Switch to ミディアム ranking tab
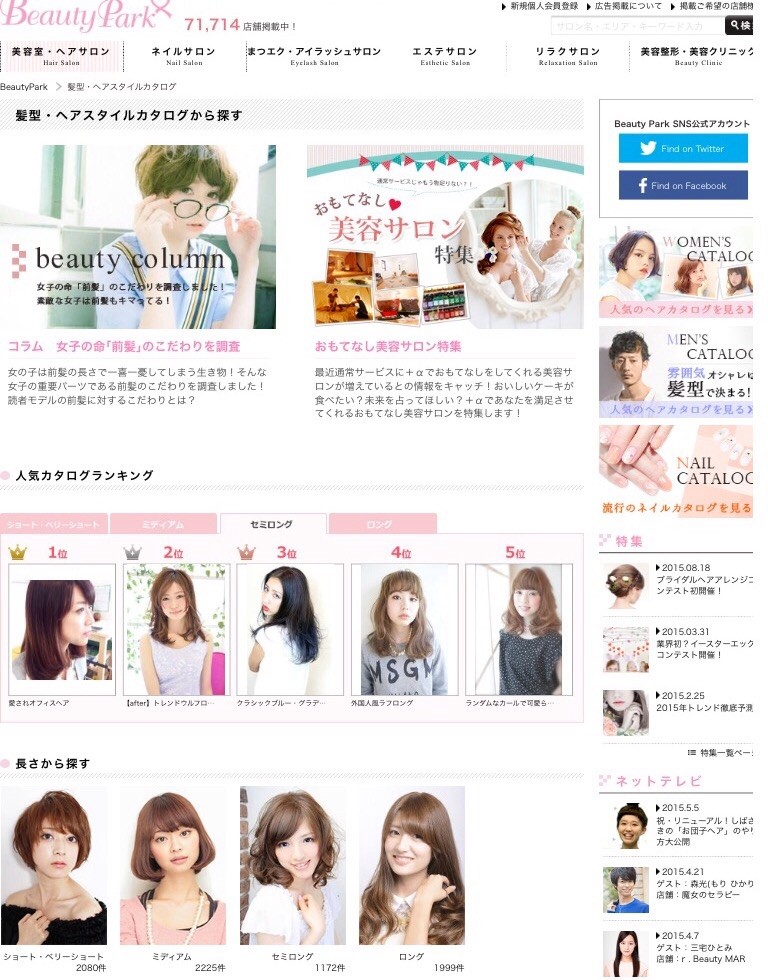 point(163,524)
